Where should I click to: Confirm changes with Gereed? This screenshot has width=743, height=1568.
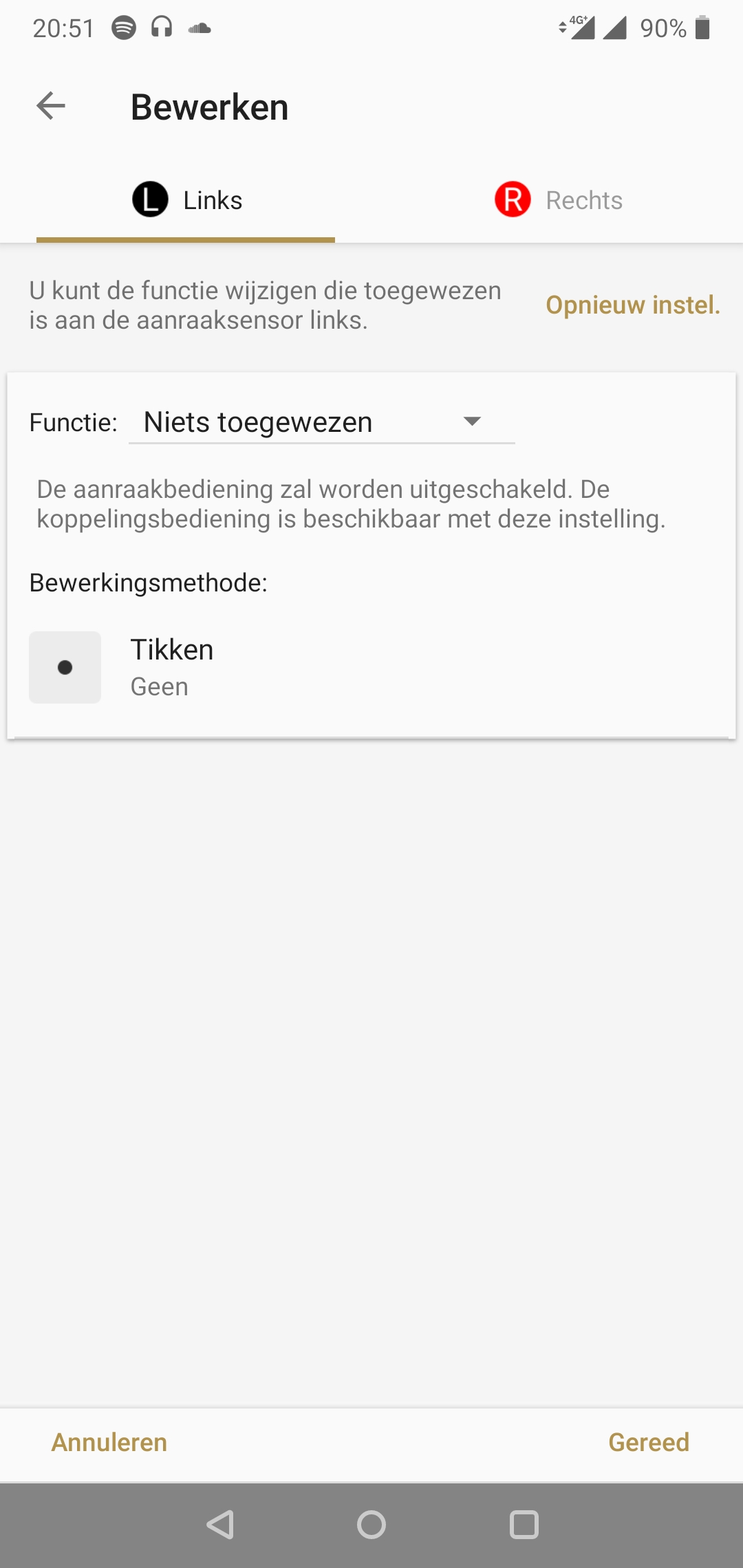point(649,1442)
